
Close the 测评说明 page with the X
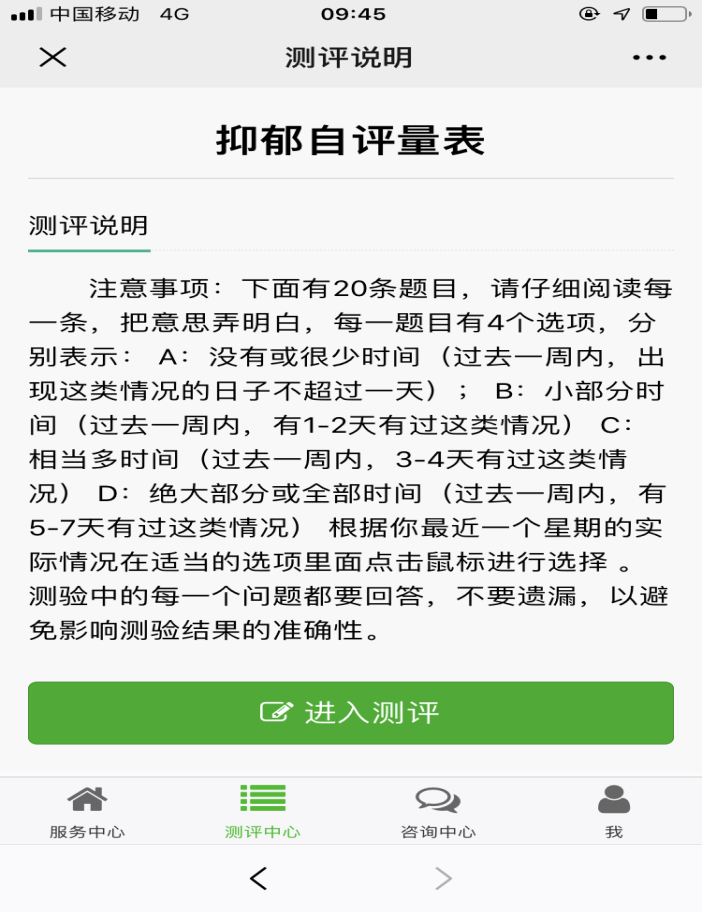52,57
